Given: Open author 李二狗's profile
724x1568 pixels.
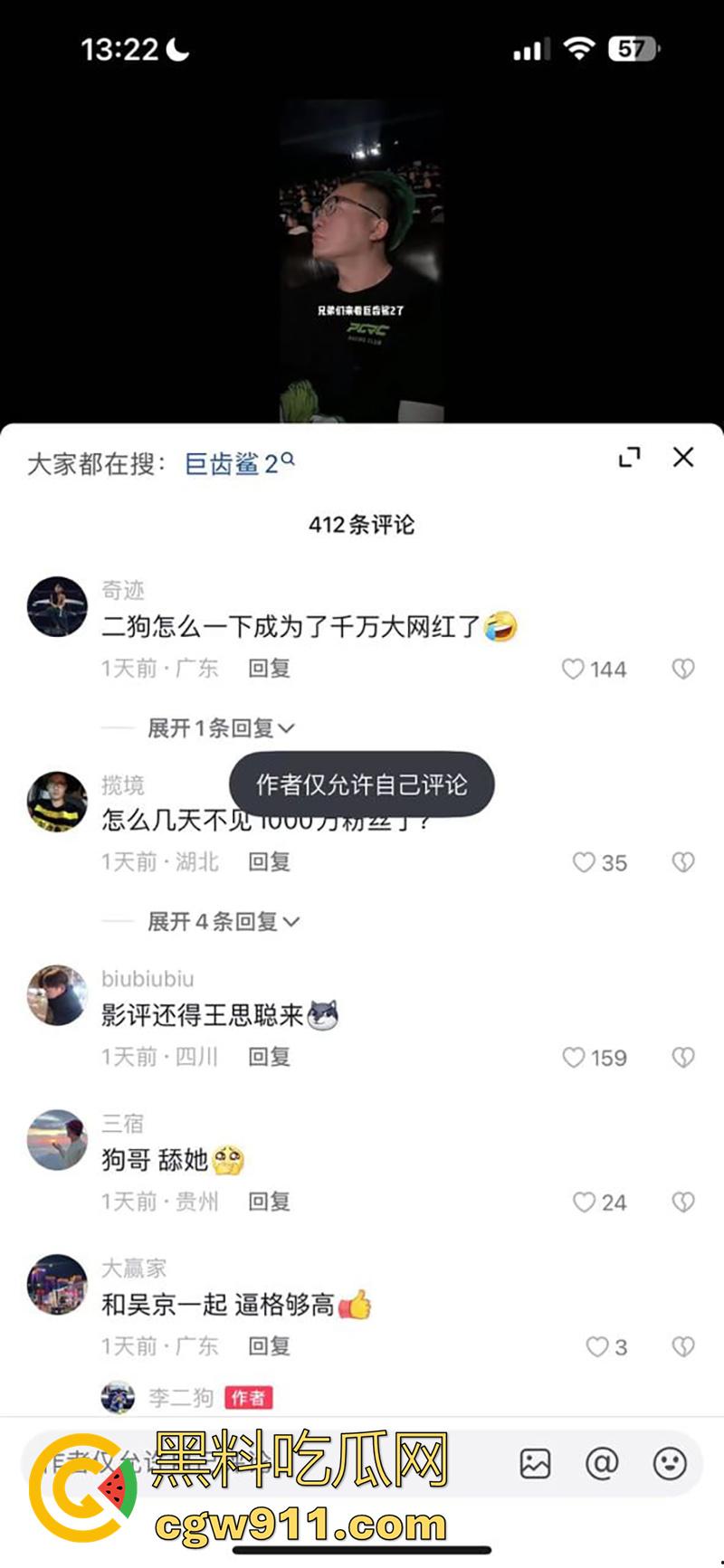Looking at the screenshot, I should point(119,1395).
